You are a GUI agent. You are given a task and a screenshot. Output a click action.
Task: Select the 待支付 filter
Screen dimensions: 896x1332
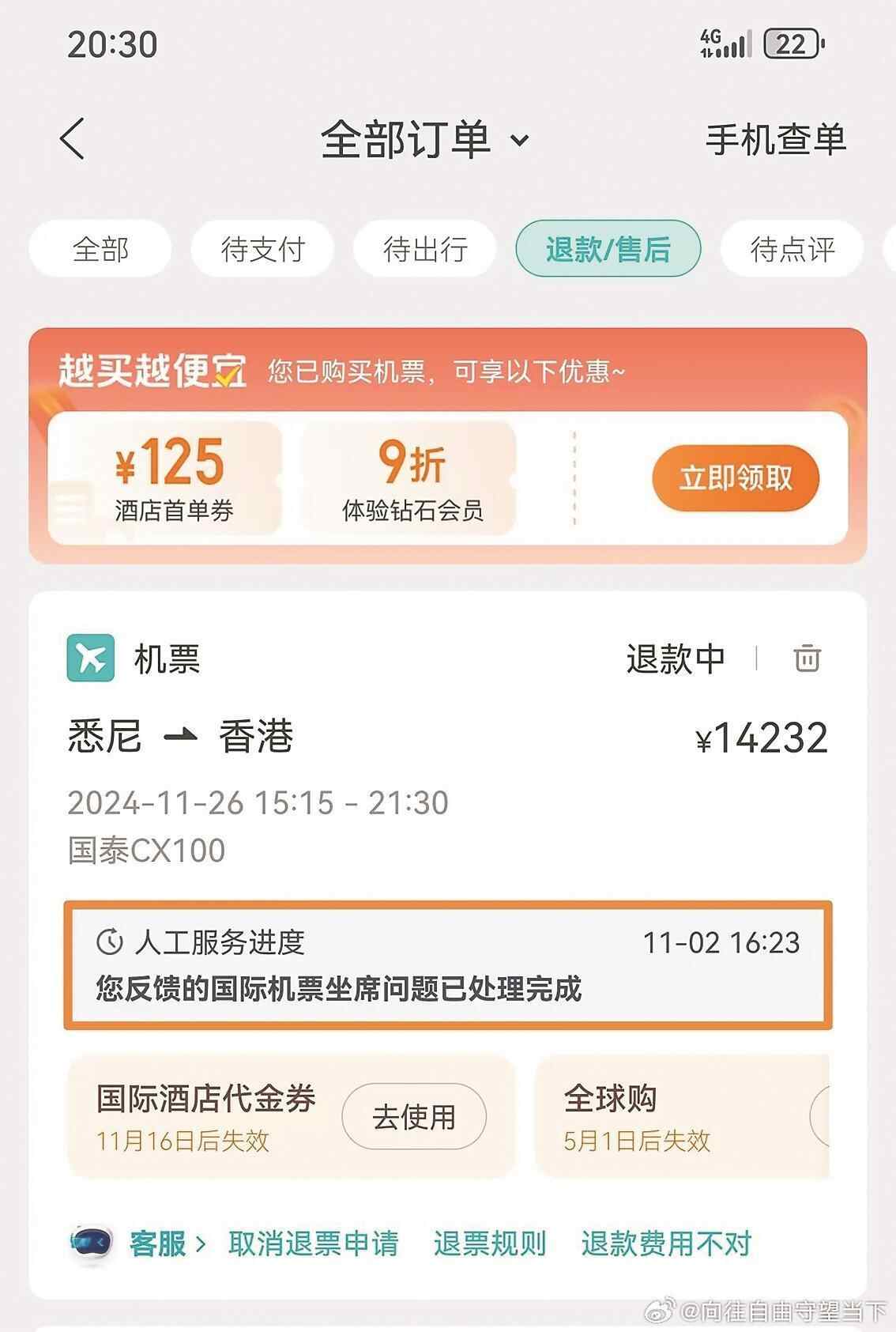262,249
